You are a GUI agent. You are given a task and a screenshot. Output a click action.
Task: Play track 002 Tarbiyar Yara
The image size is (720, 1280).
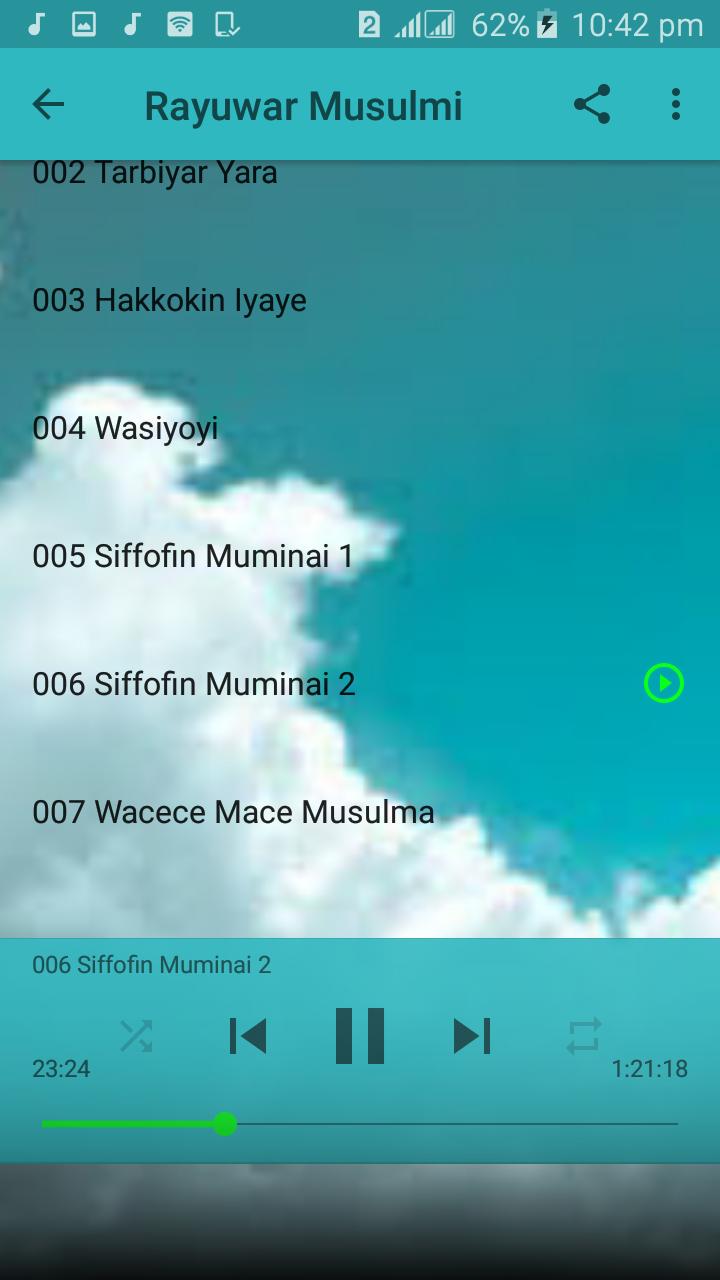(155, 173)
